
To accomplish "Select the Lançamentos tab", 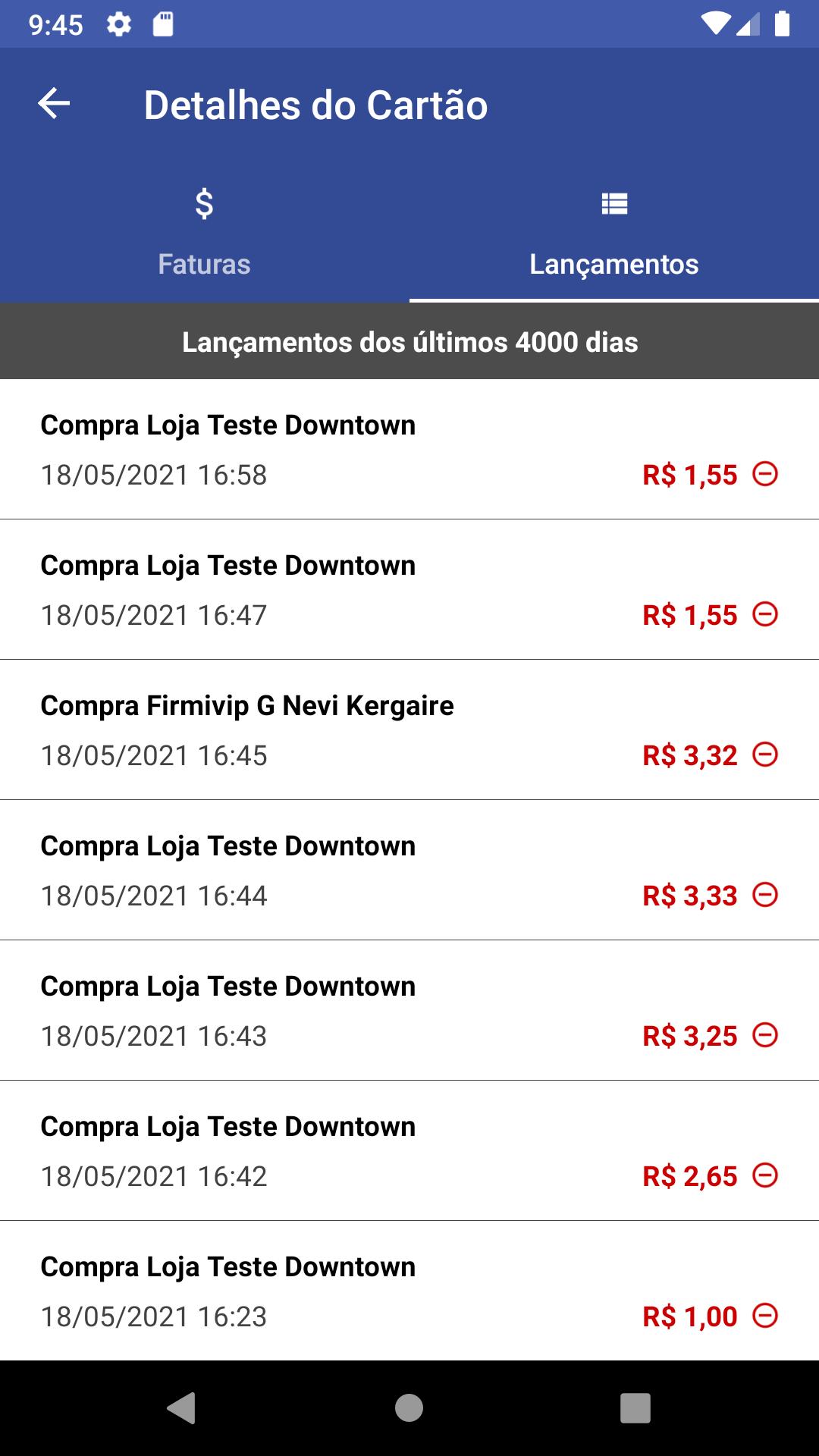I will click(x=614, y=231).
